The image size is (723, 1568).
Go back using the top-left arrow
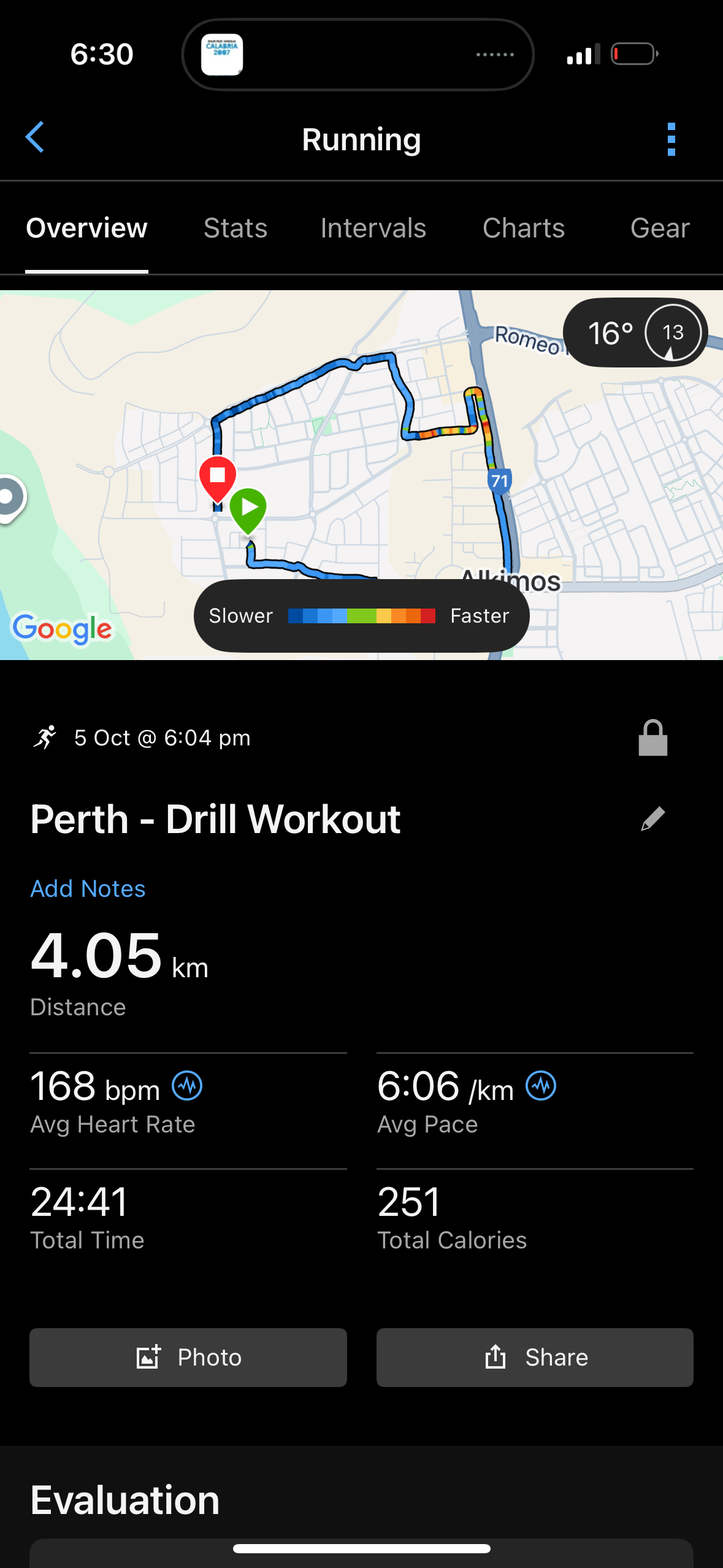[35, 137]
